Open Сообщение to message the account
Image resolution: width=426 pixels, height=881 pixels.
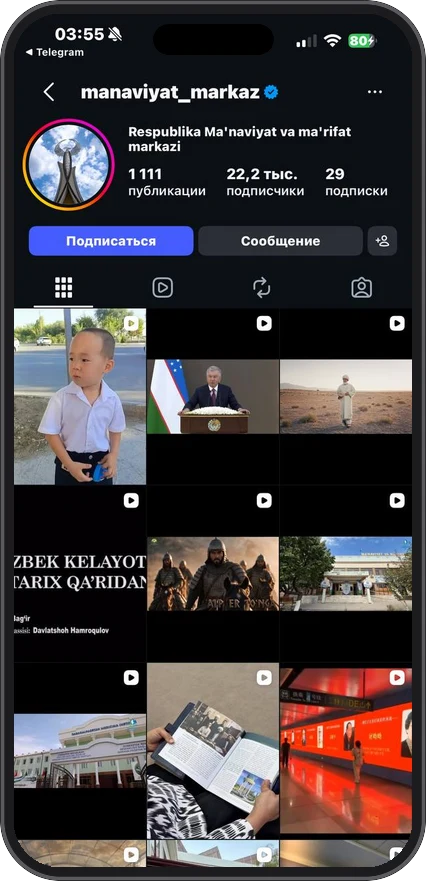pos(280,241)
